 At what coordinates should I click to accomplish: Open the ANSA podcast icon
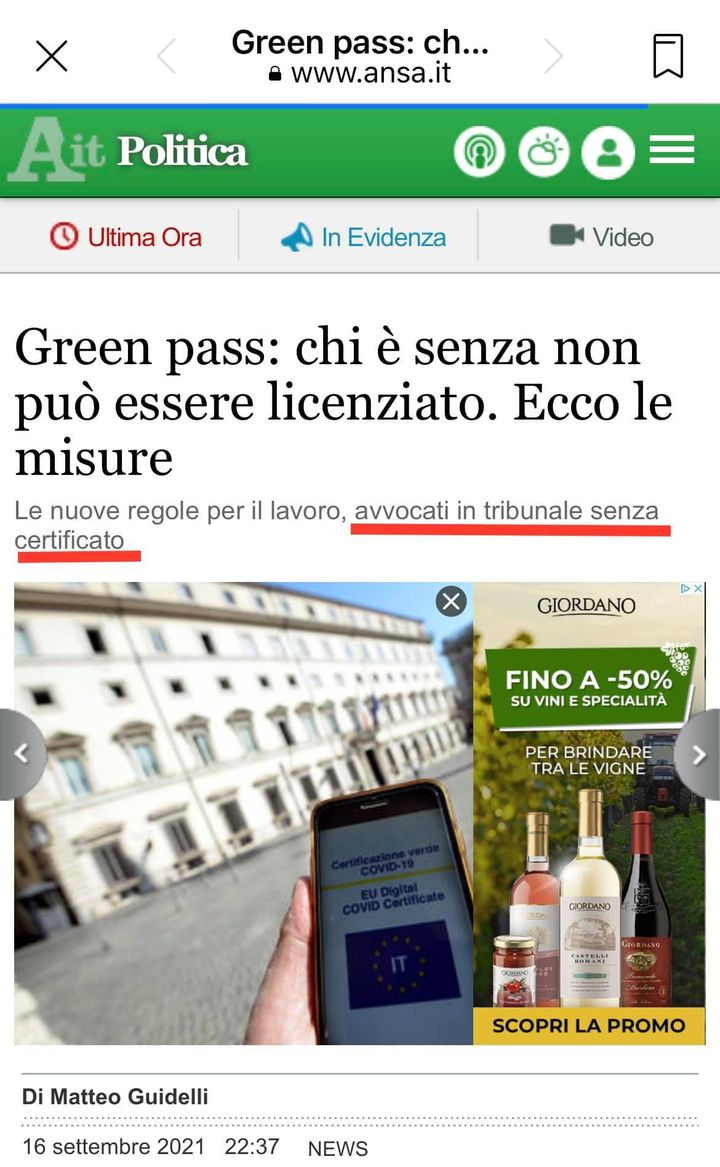click(479, 152)
